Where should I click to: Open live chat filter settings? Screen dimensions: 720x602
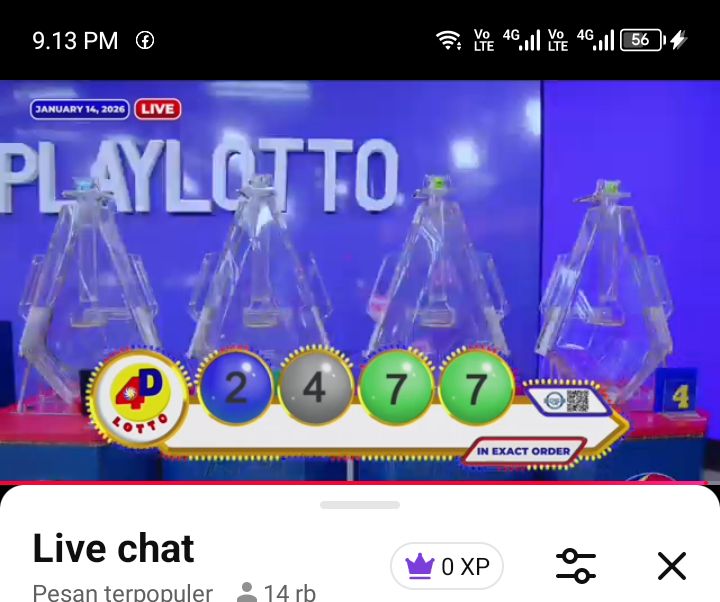point(576,566)
